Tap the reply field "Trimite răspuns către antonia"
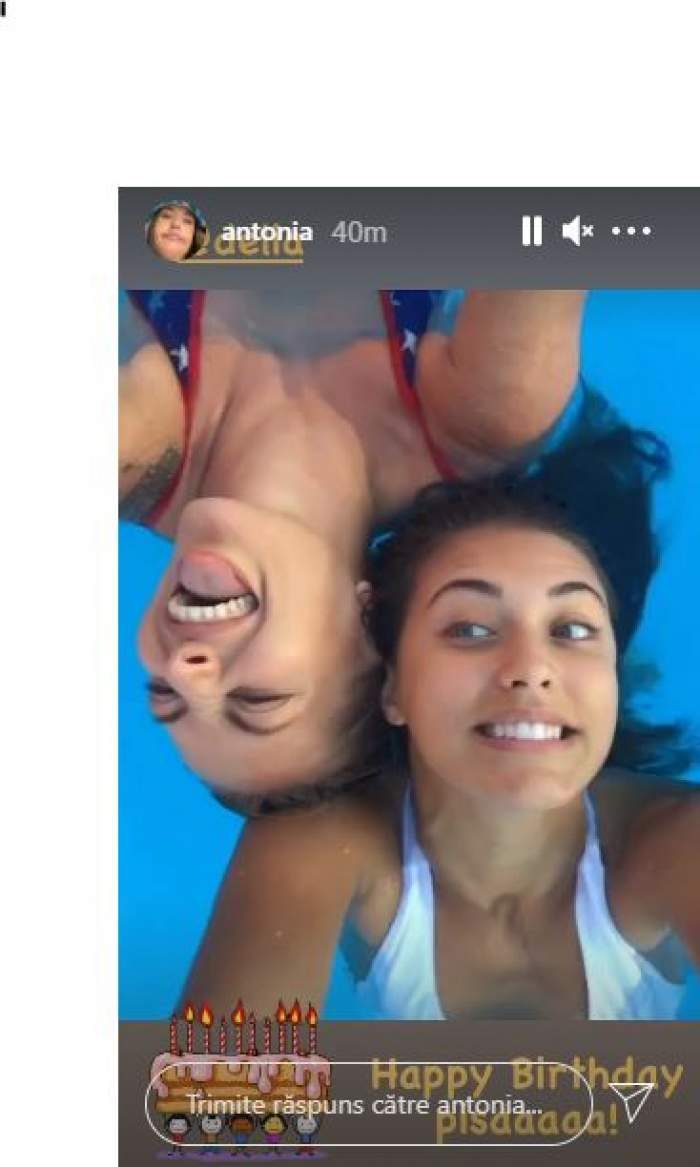The image size is (700, 1167). point(370,1106)
